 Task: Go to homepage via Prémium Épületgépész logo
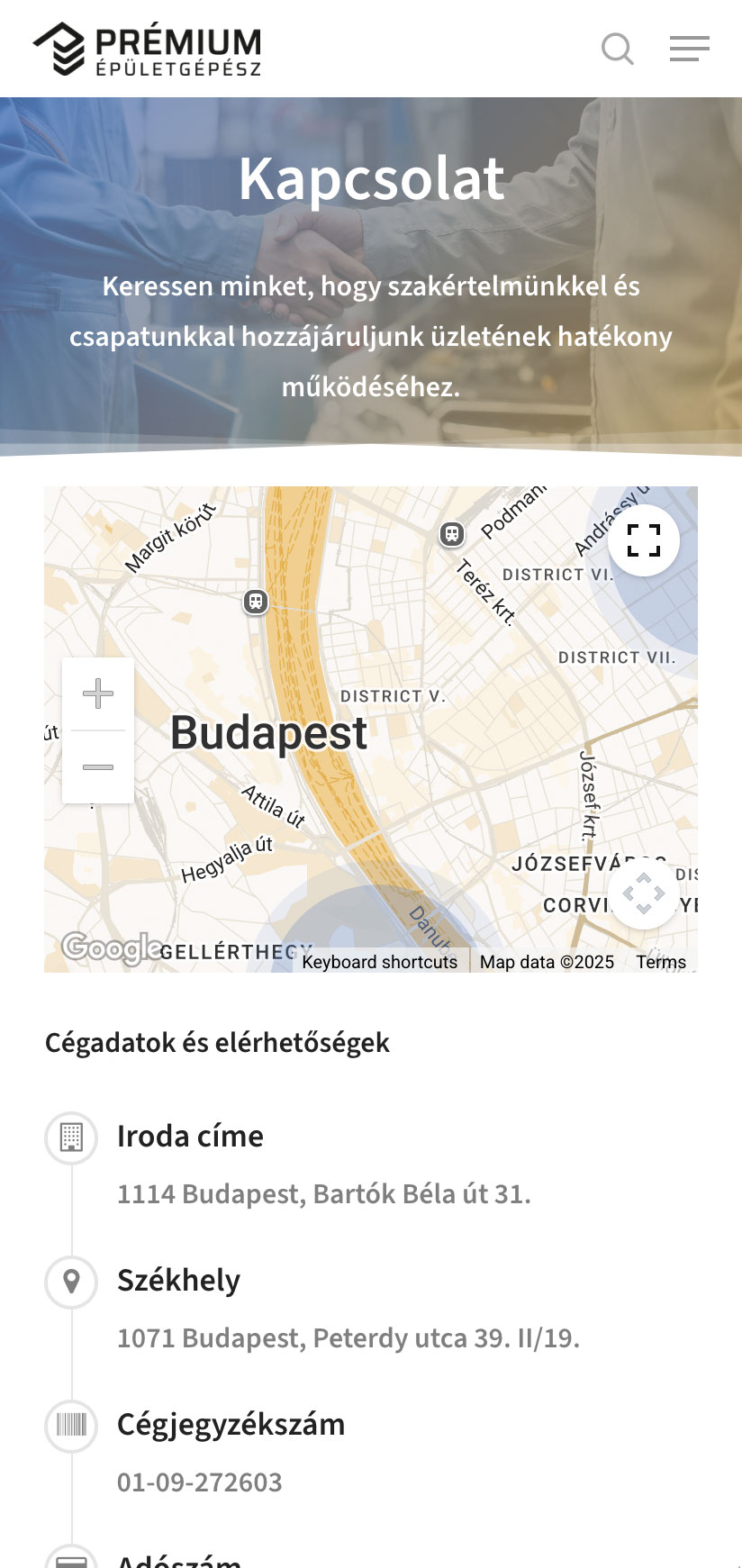148,50
